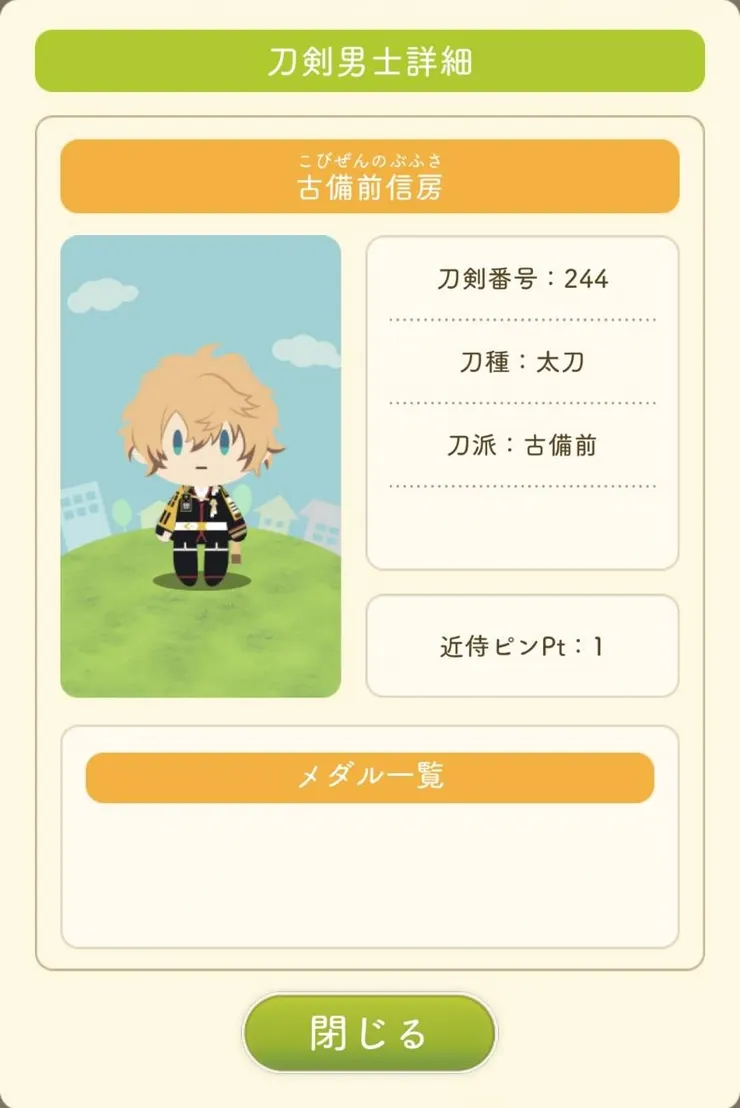This screenshot has height=1108, width=740.
Task: Tap the 古備前信房 name banner
Action: (370, 183)
